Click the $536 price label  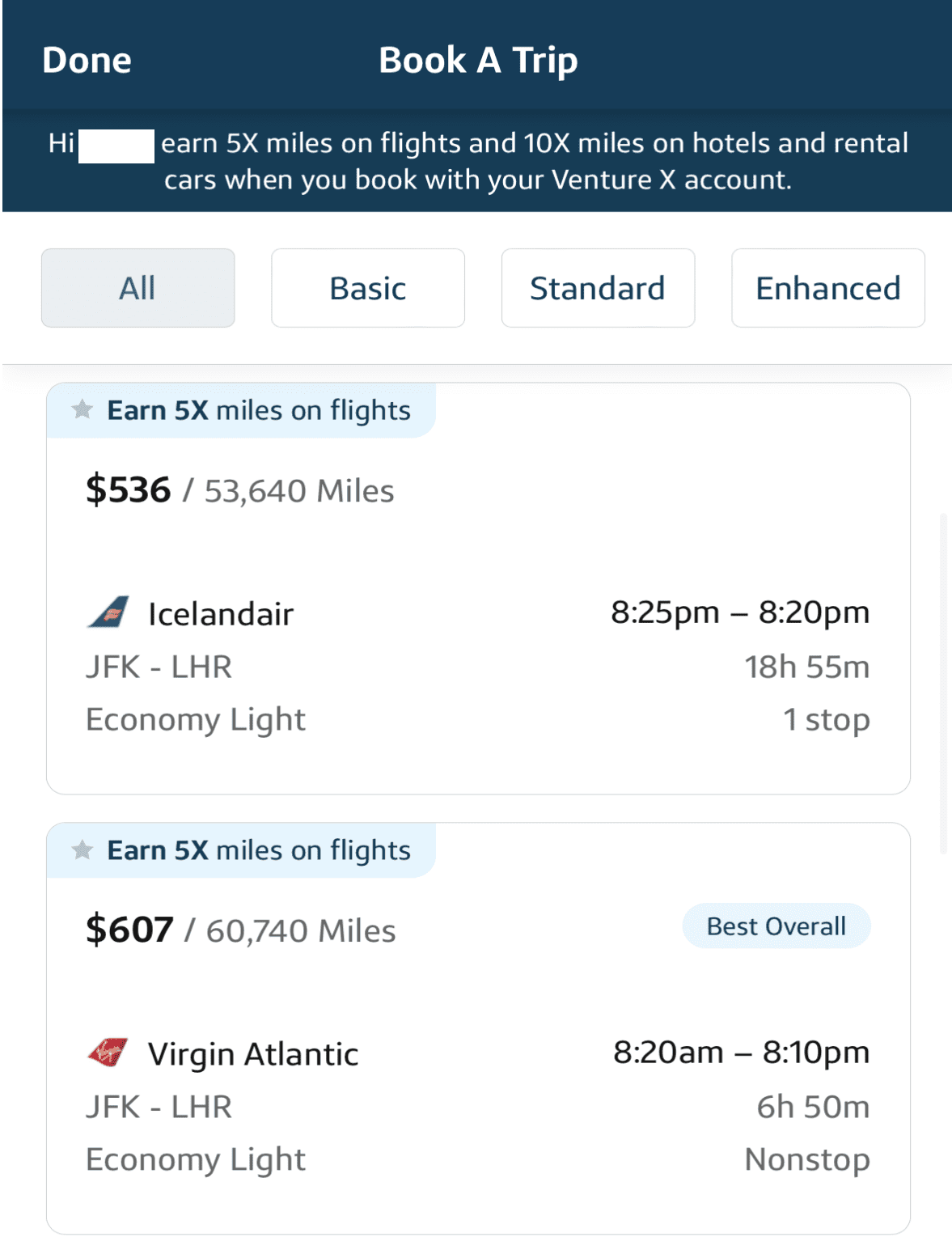(127, 489)
